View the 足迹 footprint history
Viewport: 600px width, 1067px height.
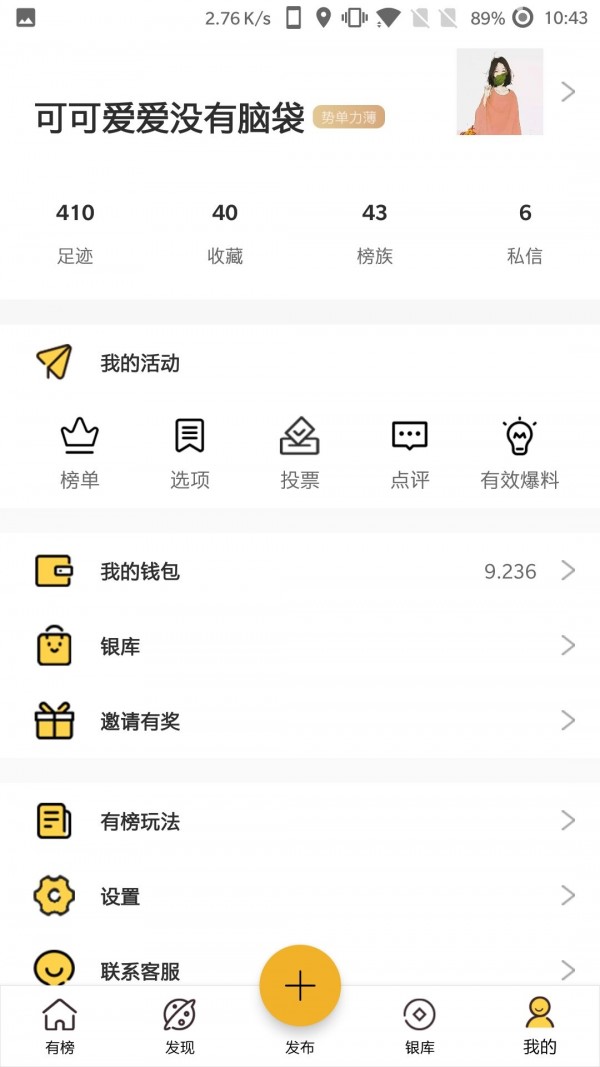75,233
